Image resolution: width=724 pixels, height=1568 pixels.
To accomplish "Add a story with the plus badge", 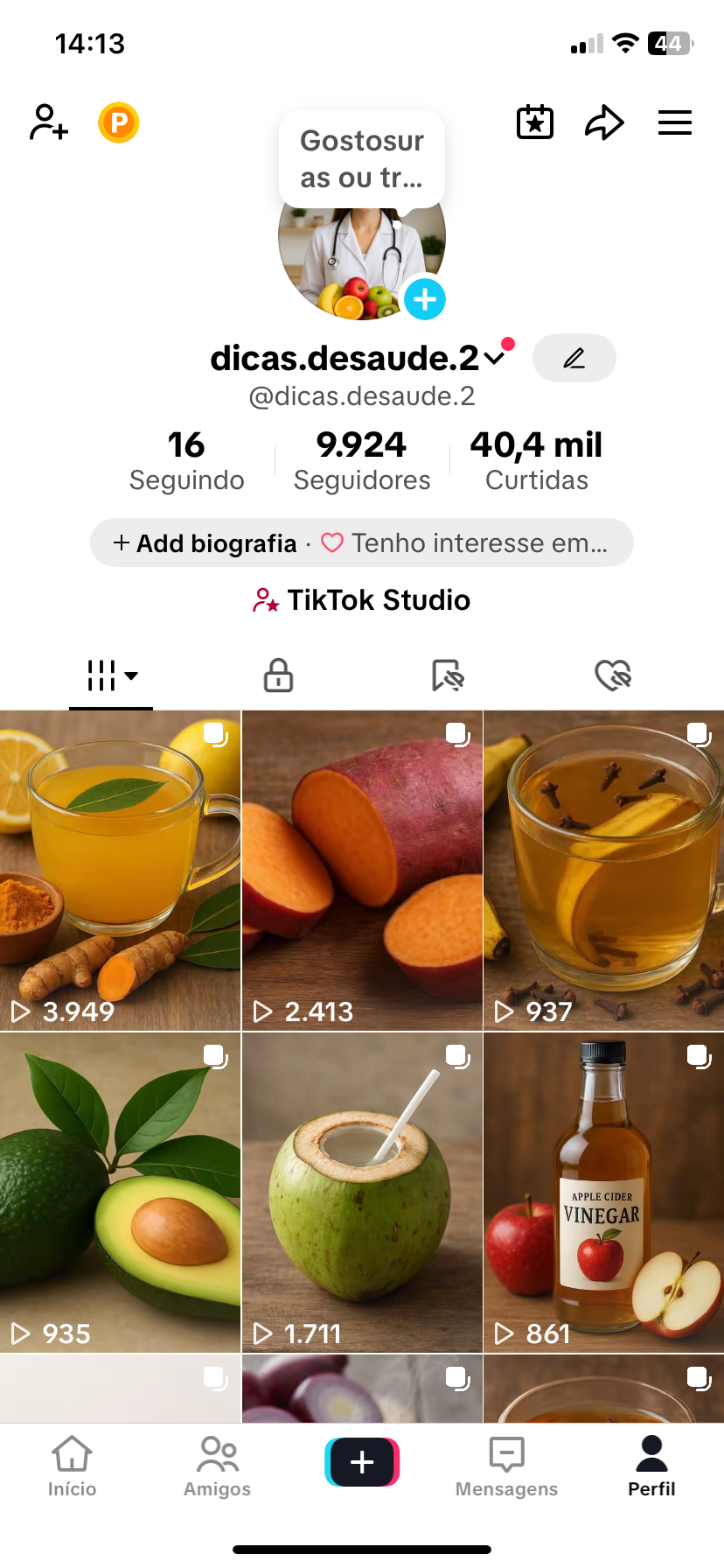I will tap(425, 299).
